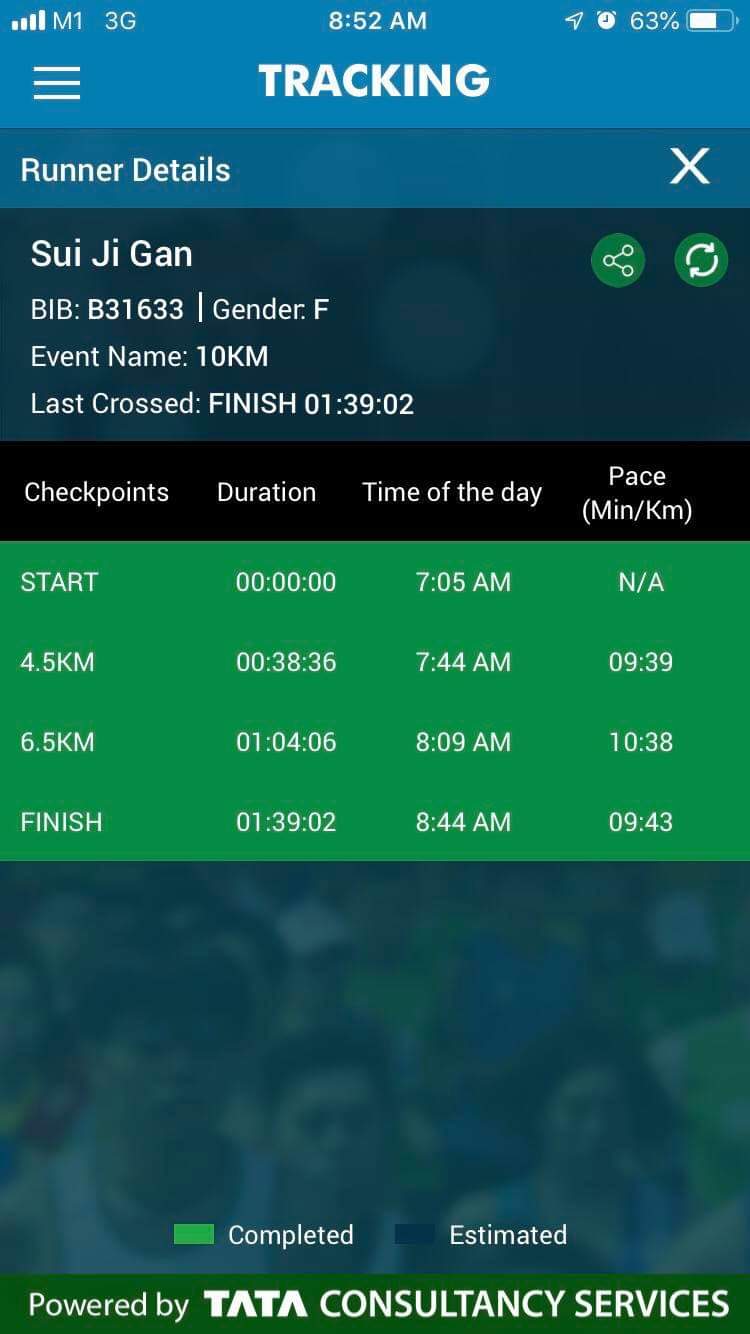Close the Runner Details panel
750x1334 pixels.
tap(690, 166)
